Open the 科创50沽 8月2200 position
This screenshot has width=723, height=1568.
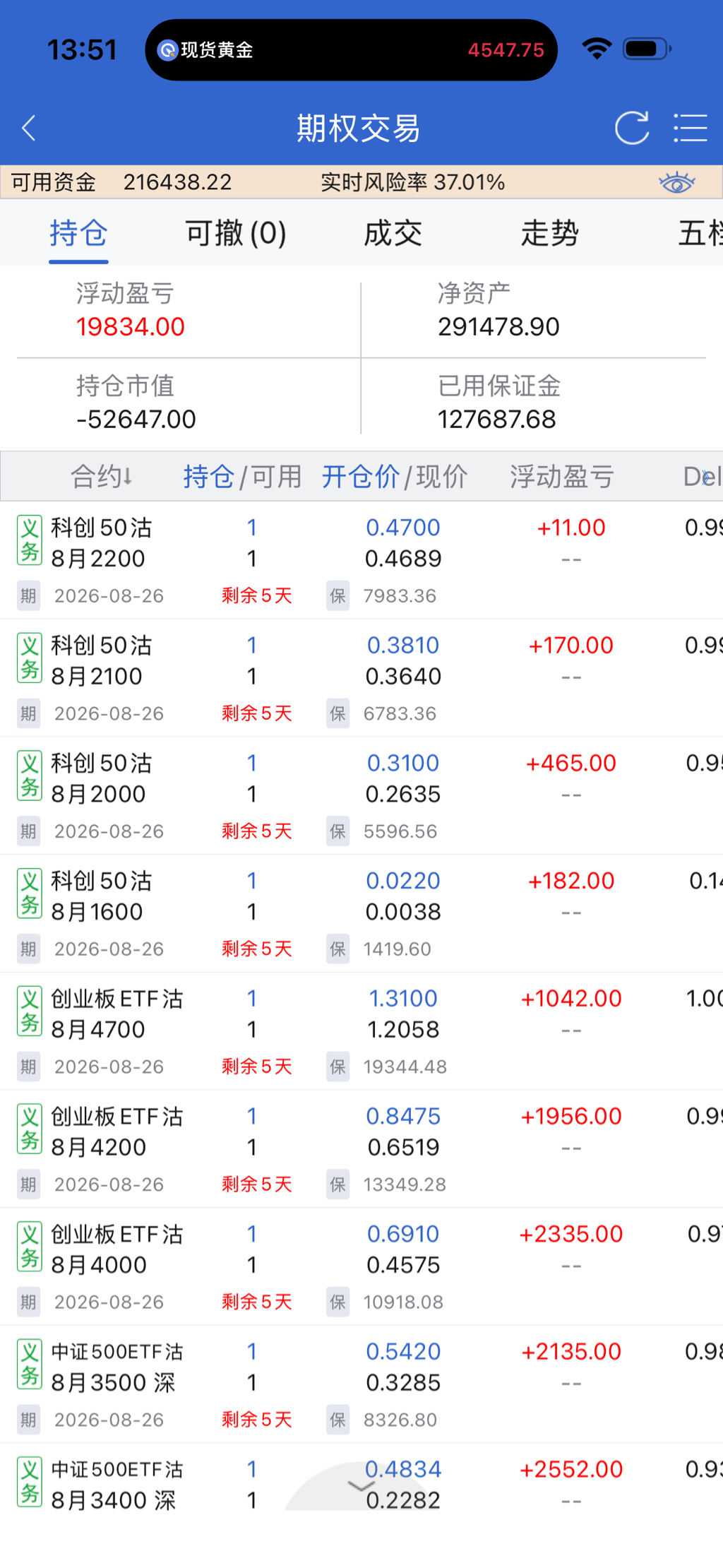(361, 560)
